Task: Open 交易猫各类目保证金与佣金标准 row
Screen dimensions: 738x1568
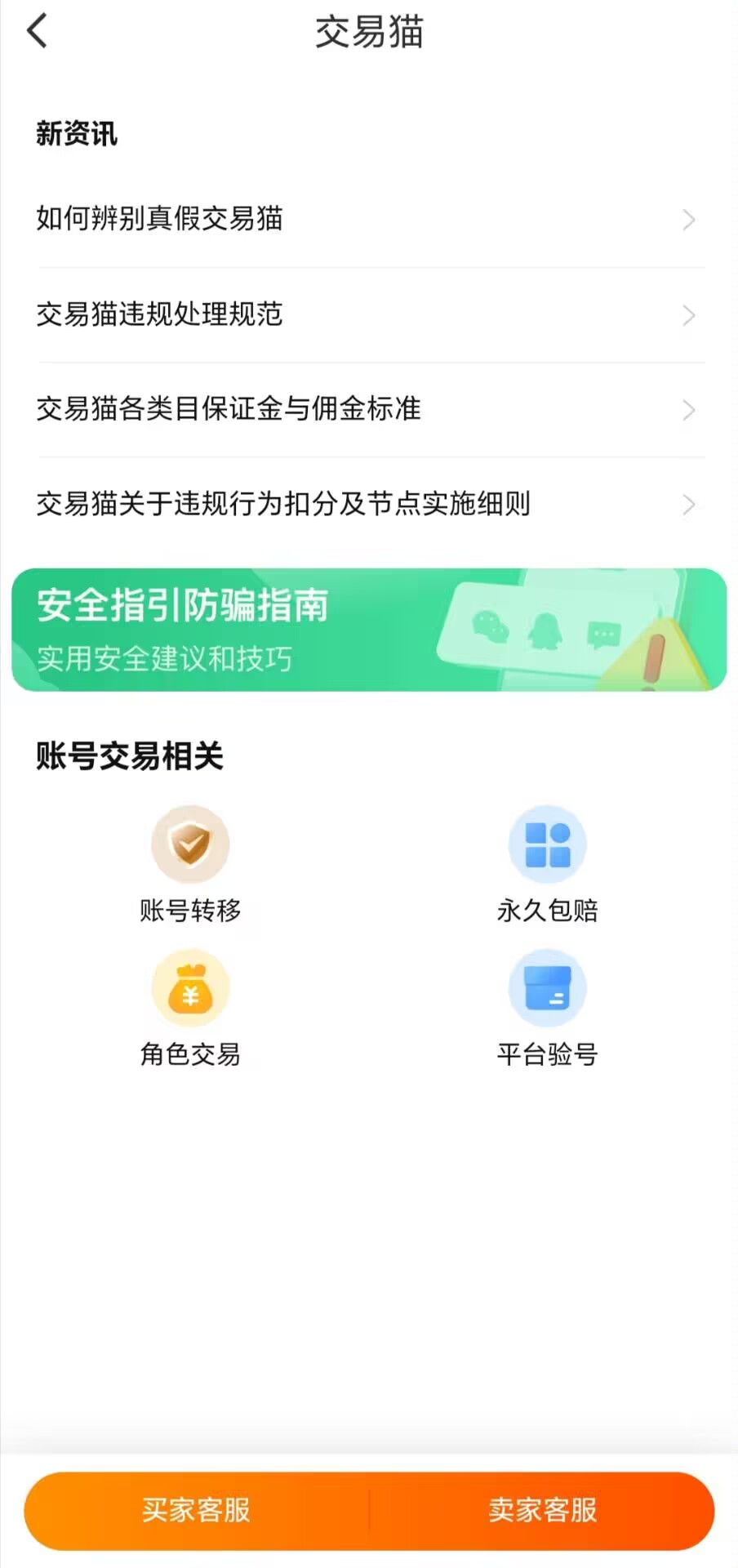Action: click(369, 409)
